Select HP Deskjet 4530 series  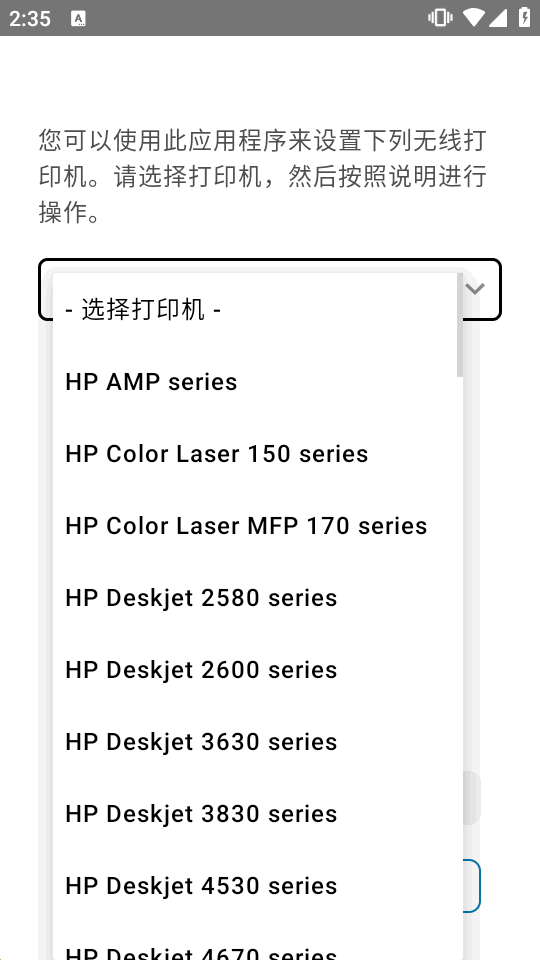coord(257,886)
